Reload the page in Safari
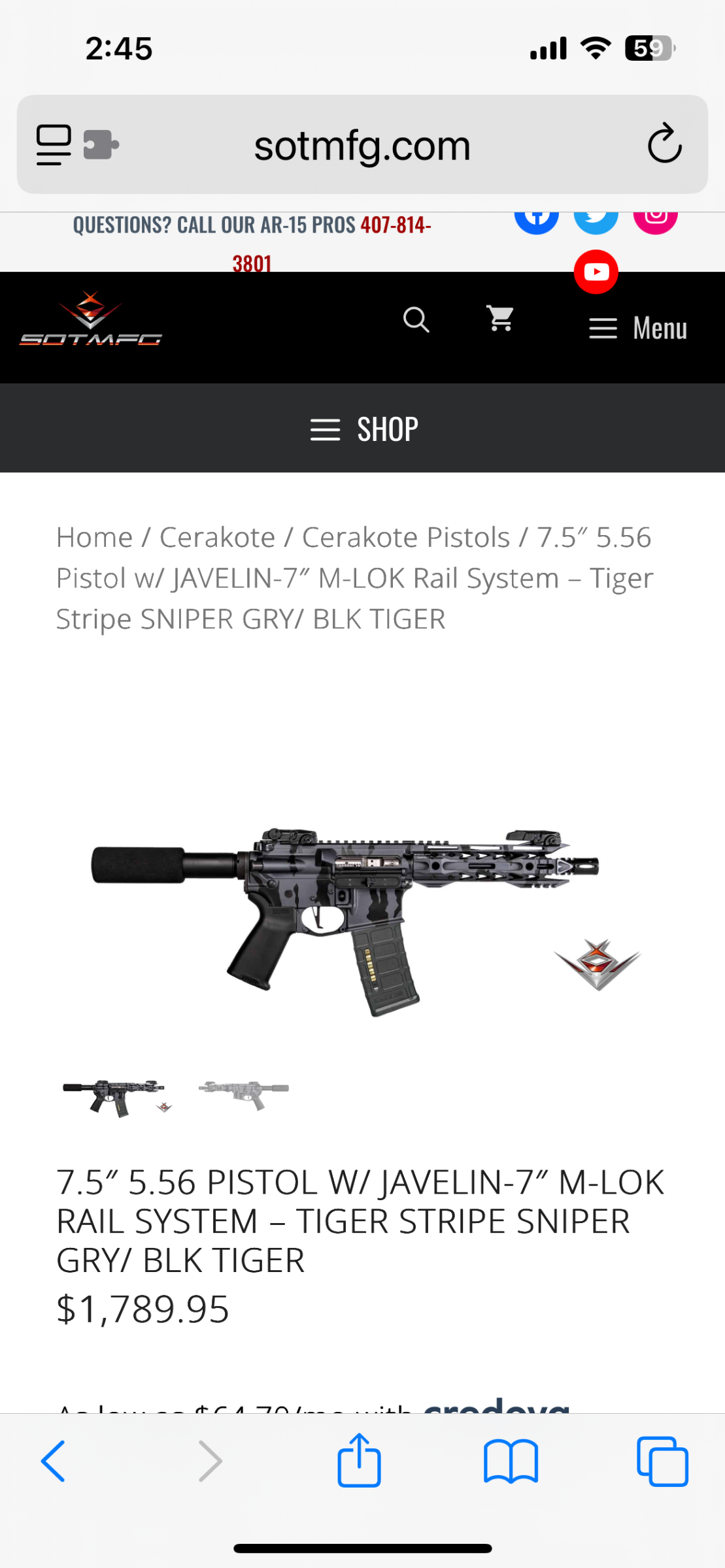Screen dimensions: 725x1568 pos(664,144)
